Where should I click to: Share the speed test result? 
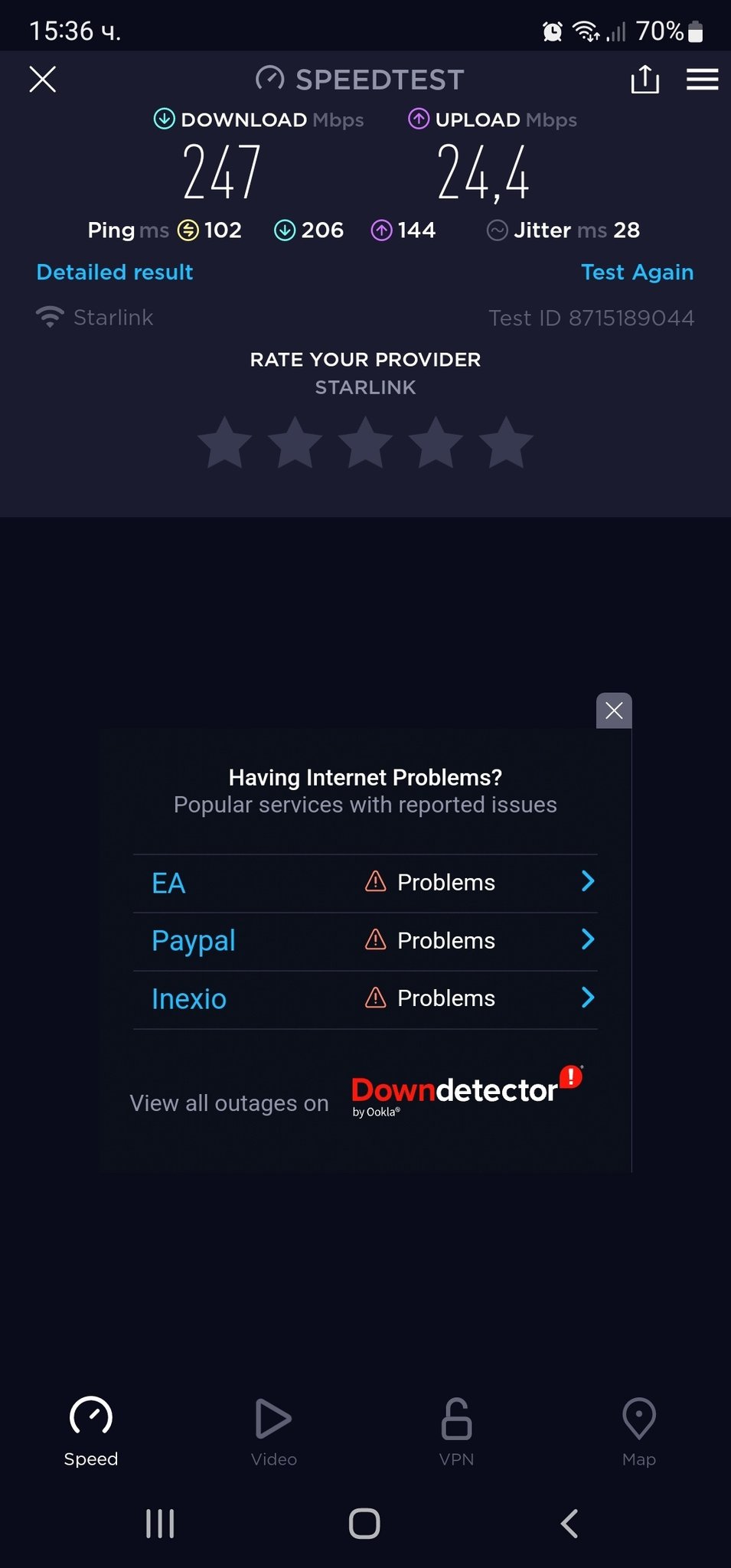[x=645, y=79]
